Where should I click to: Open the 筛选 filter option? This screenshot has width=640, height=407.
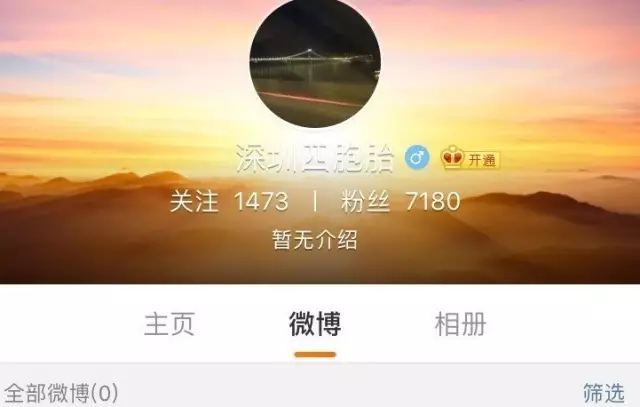(603, 391)
